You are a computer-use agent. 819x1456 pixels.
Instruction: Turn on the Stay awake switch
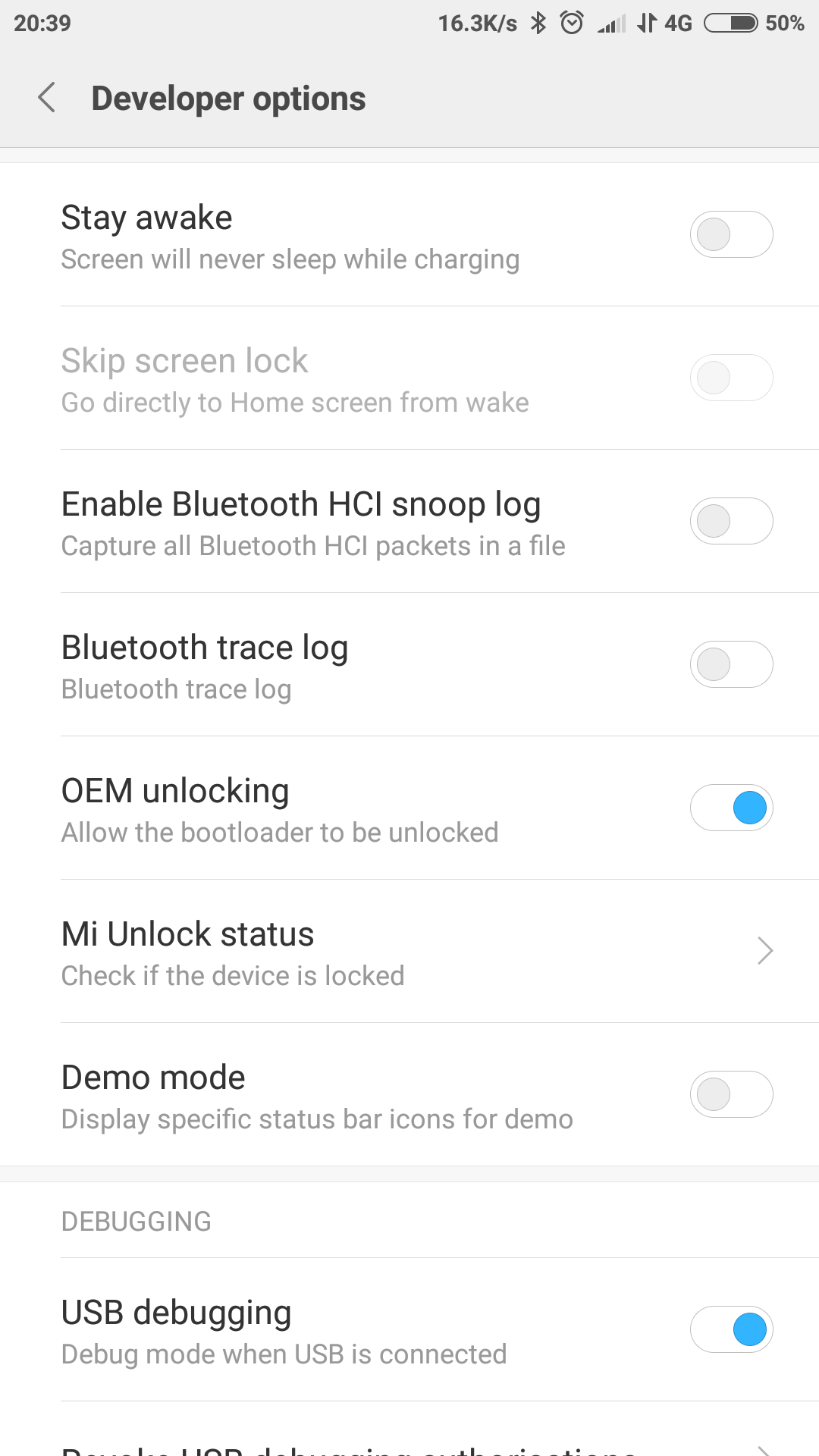click(x=731, y=234)
